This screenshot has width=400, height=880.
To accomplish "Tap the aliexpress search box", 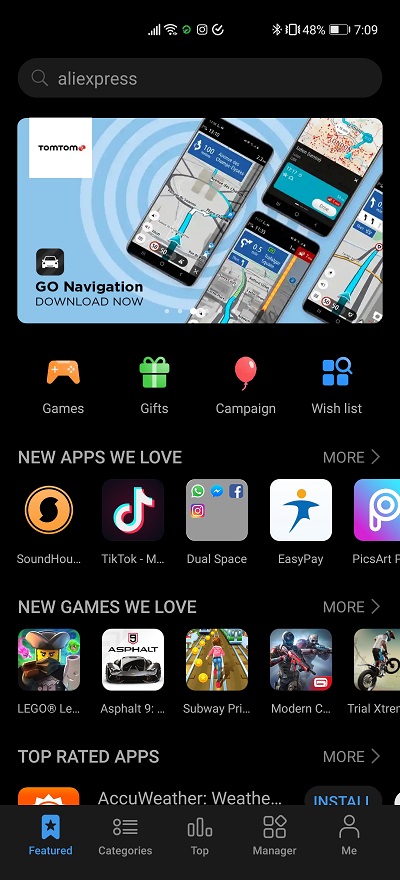I will 200,78.
